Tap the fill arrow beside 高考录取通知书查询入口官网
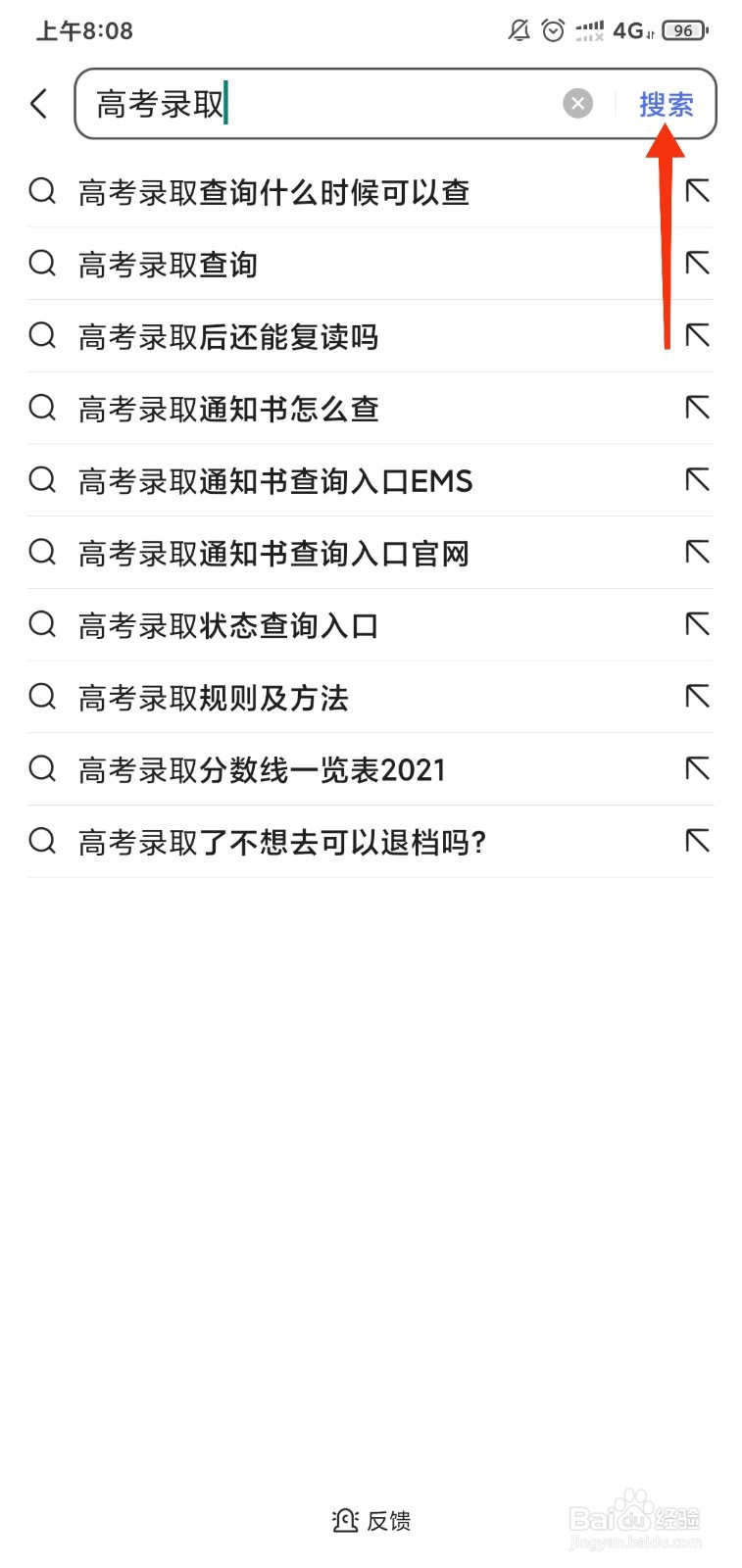Viewport: 742px width, 1568px height. (698, 553)
